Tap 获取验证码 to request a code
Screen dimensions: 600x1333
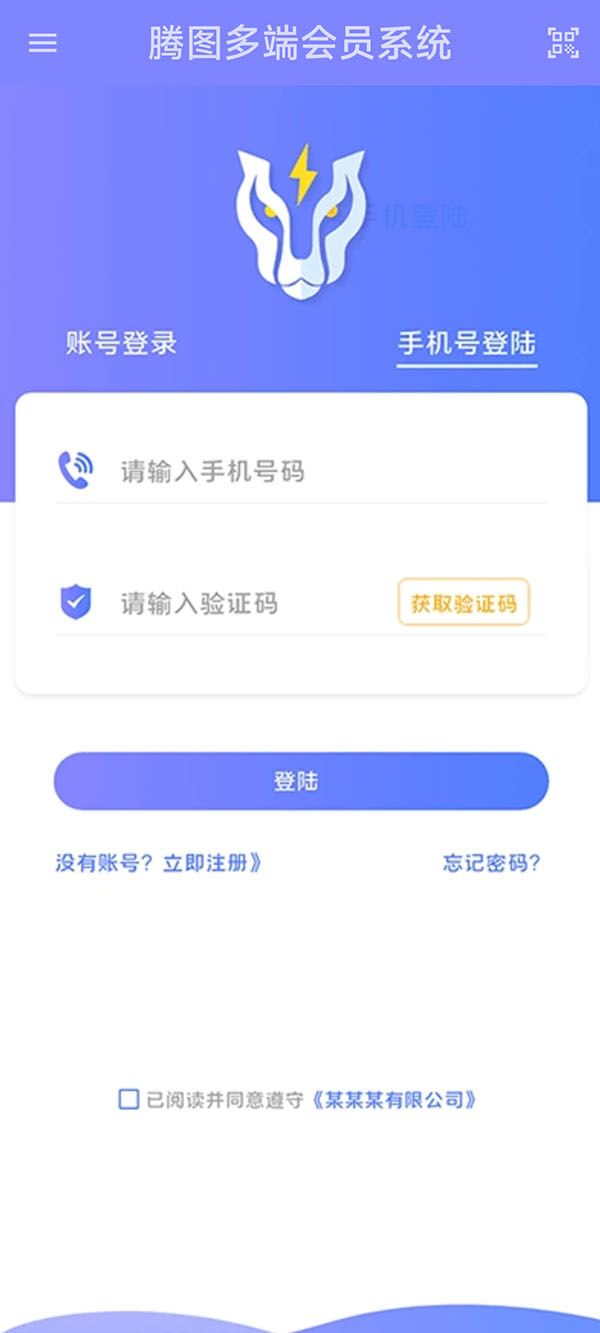pos(463,603)
